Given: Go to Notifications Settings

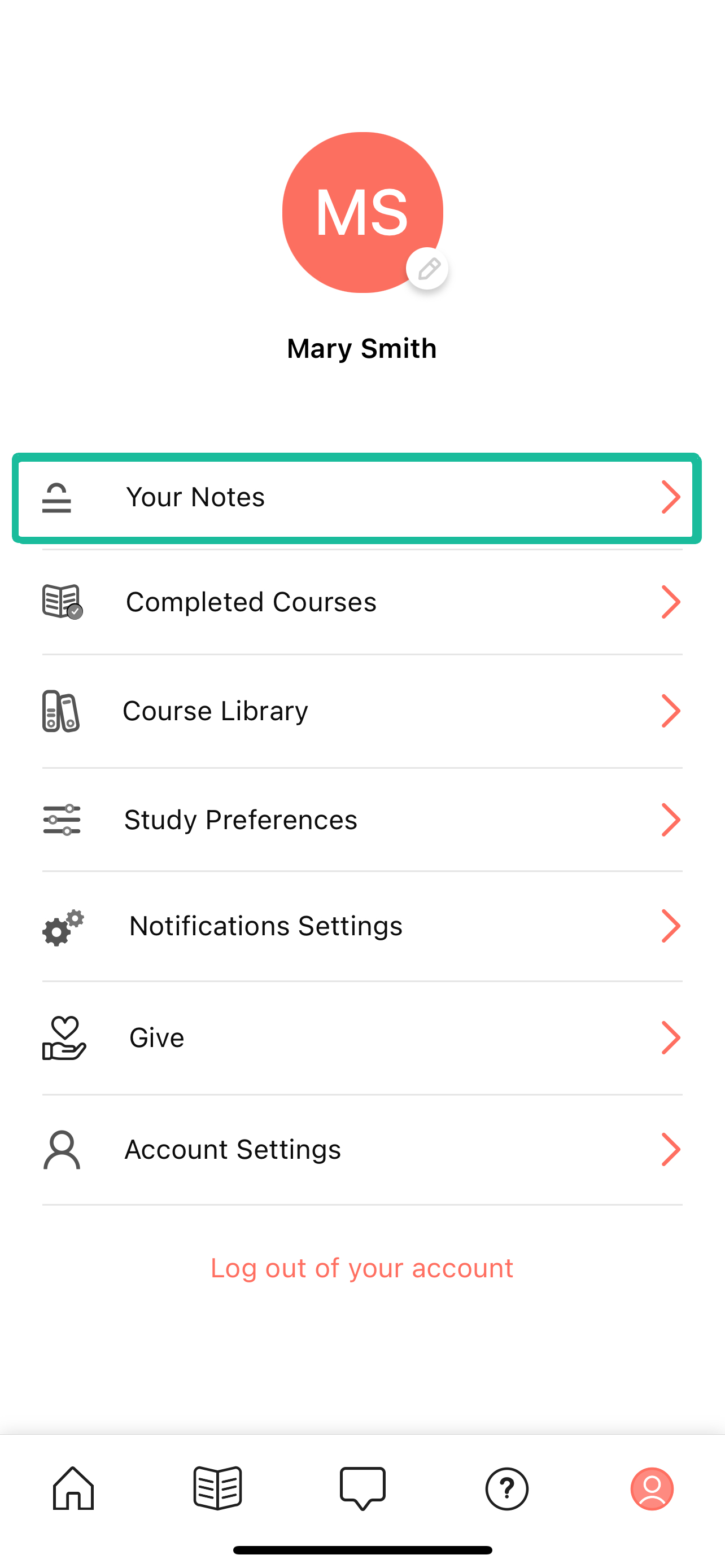Looking at the screenshot, I should [361, 926].
